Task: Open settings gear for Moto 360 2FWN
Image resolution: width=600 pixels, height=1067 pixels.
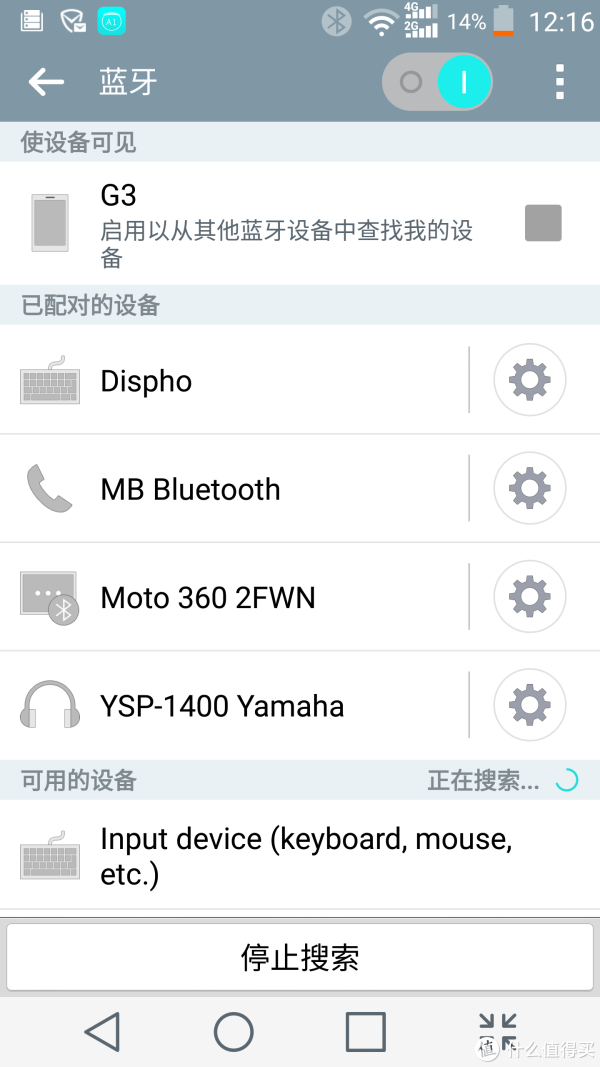Action: [529, 596]
